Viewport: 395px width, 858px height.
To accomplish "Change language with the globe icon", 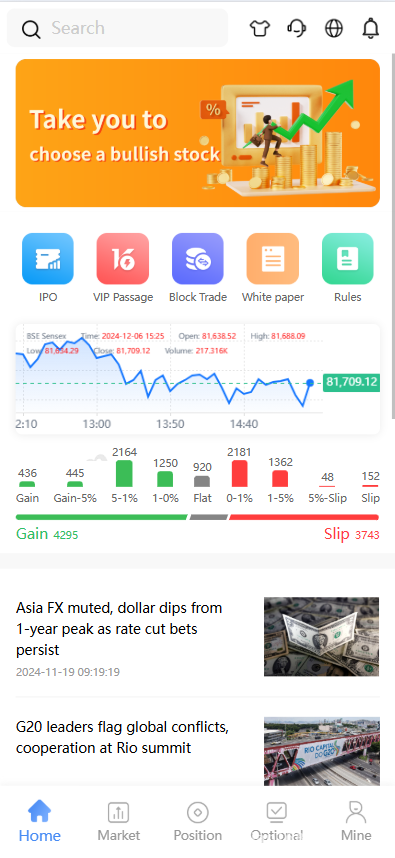I will click(334, 28).
